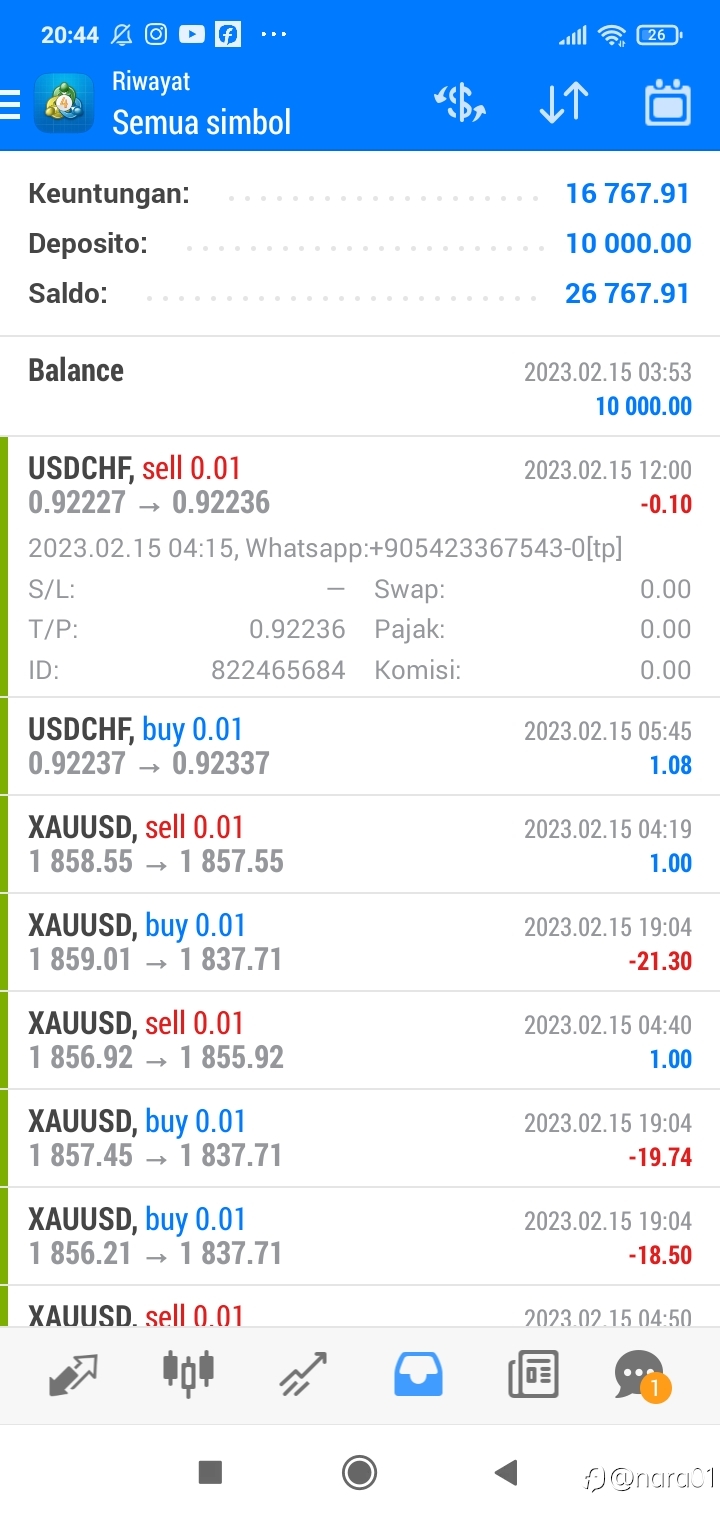
Task: Open sort order options arrows
Action: (564, 103)
